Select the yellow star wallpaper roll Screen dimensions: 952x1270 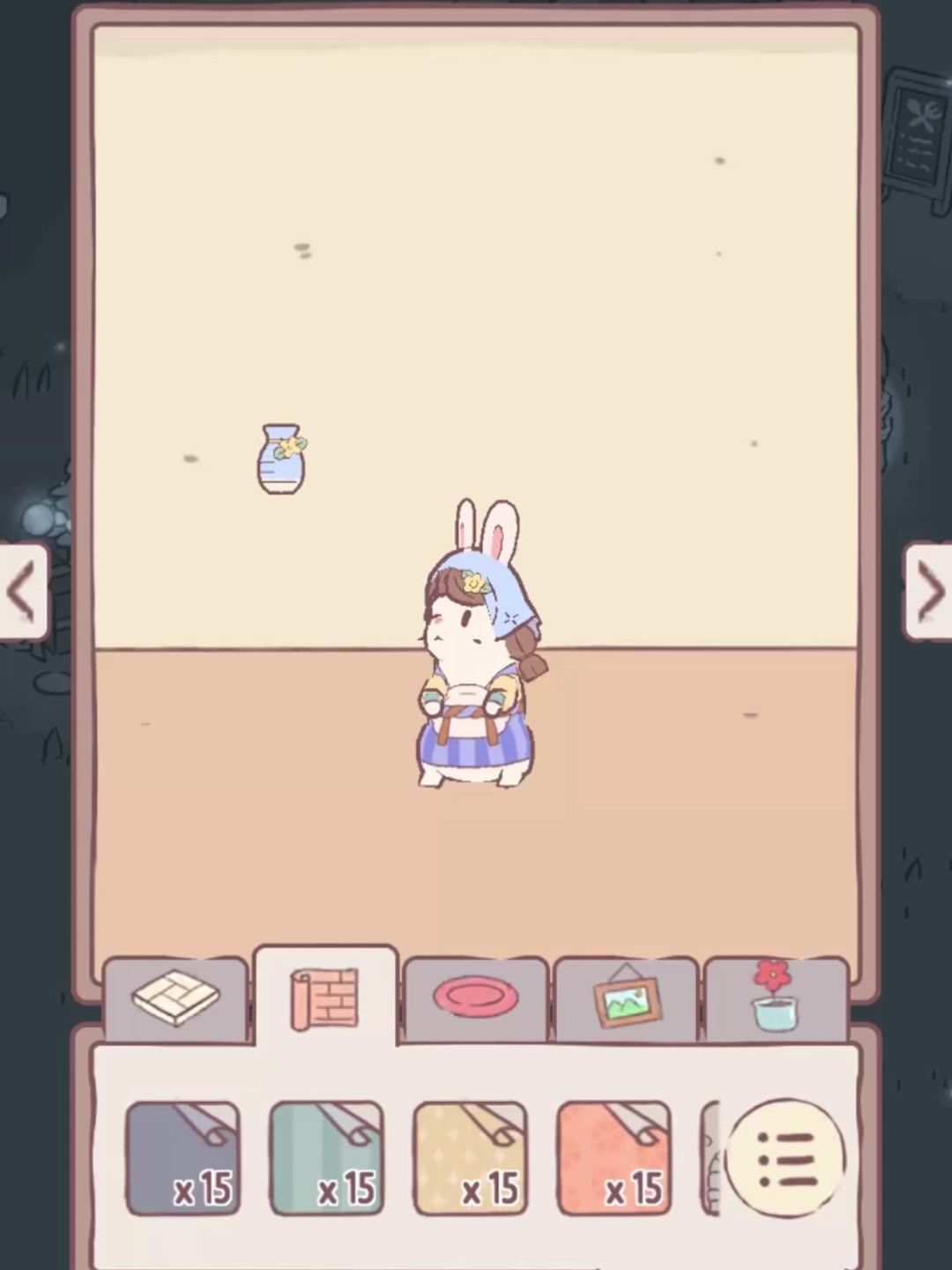pyautogui.click(x=470, y=1158)
